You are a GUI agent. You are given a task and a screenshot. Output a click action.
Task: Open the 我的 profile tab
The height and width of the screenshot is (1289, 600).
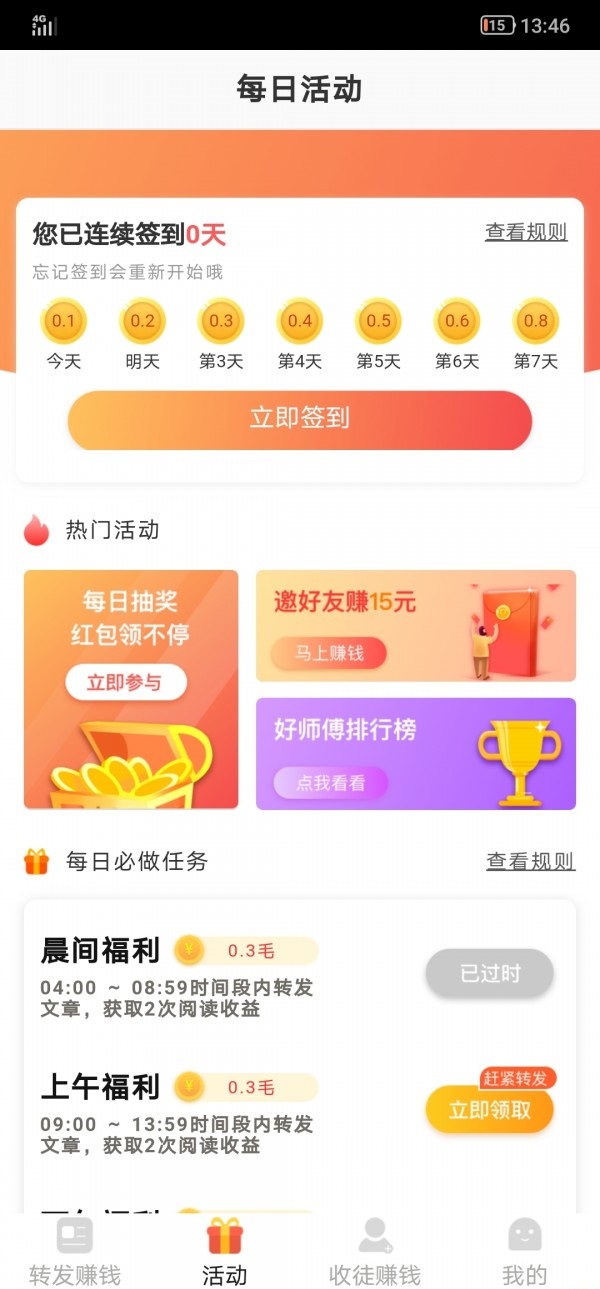coord(525,1252)
